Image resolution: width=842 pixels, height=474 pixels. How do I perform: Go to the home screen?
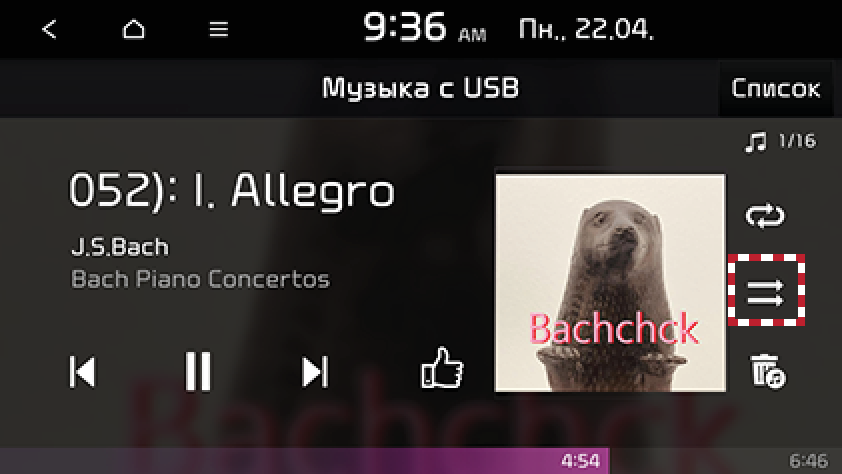[x=133, y=30]
